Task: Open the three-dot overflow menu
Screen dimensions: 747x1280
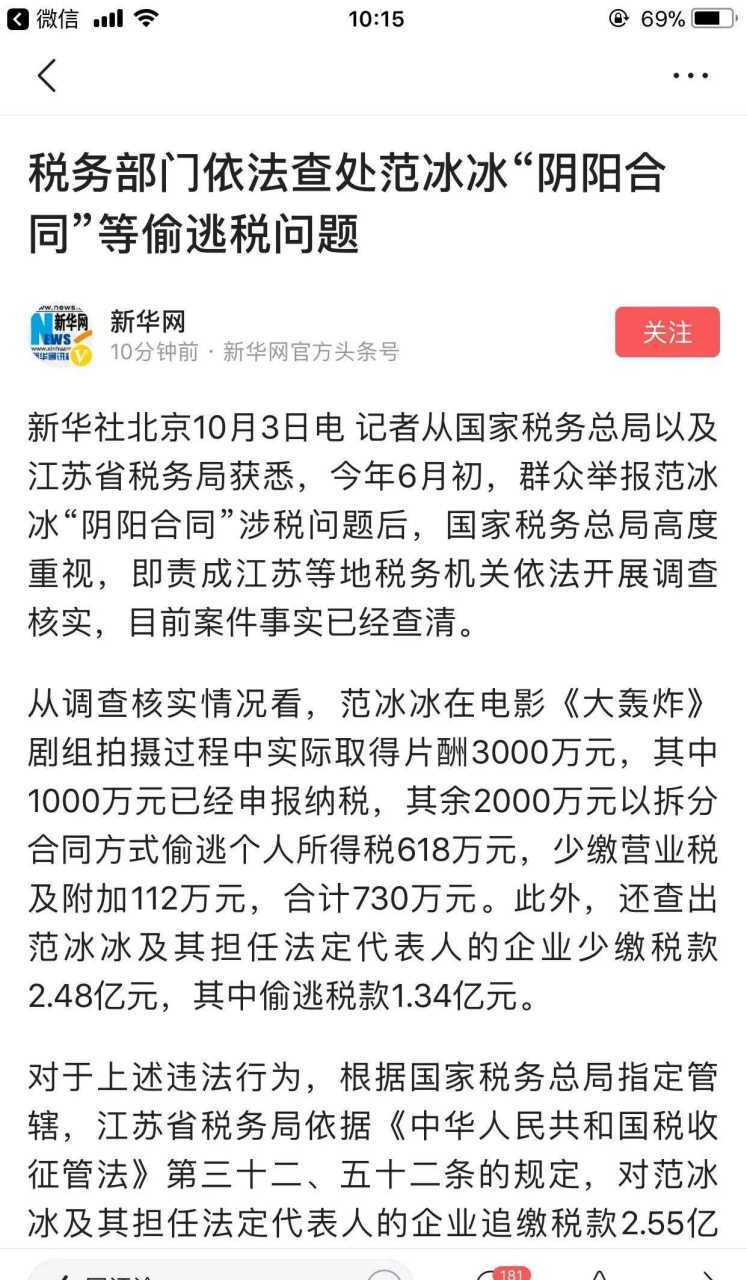Action: (690, 76)
